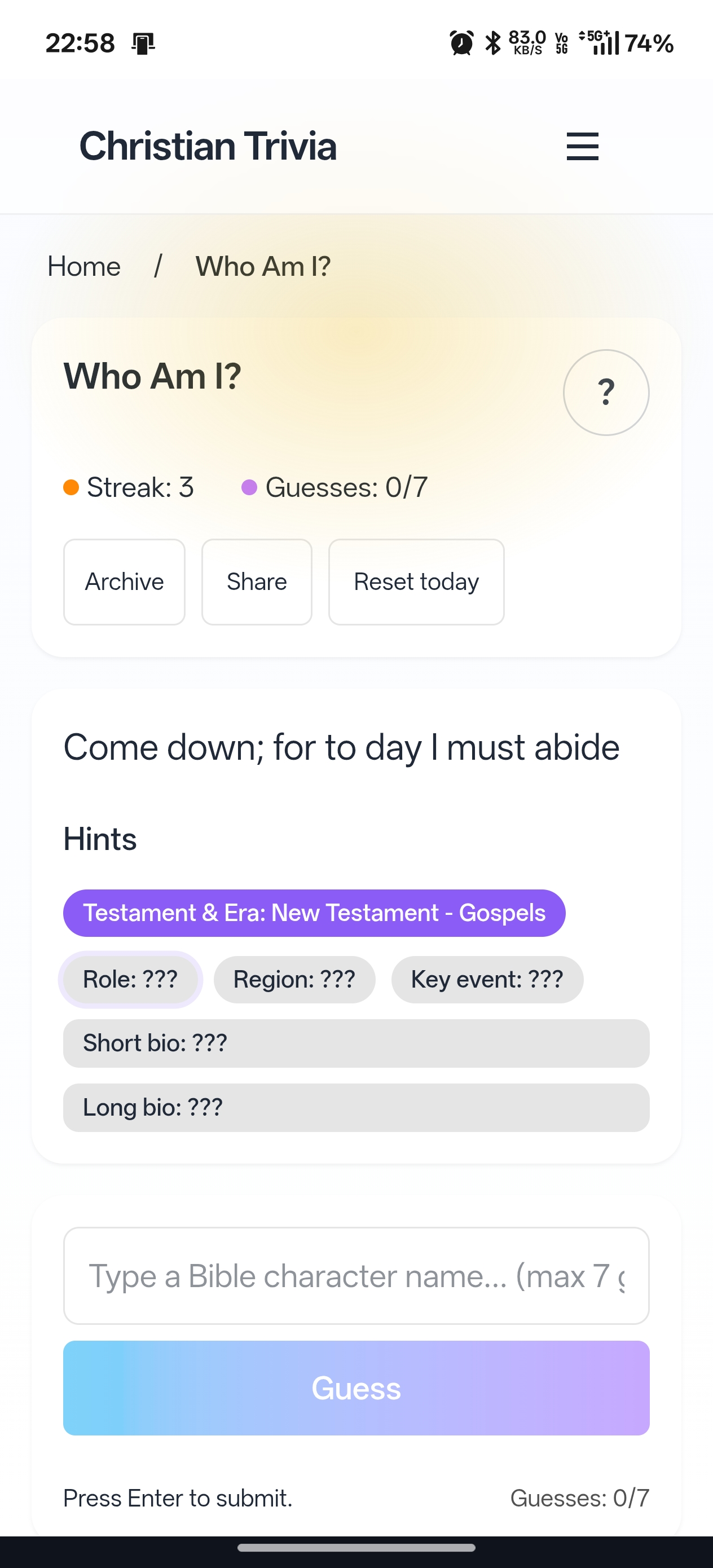
Task: Tap the Reset today button
Action: (416, 582)
